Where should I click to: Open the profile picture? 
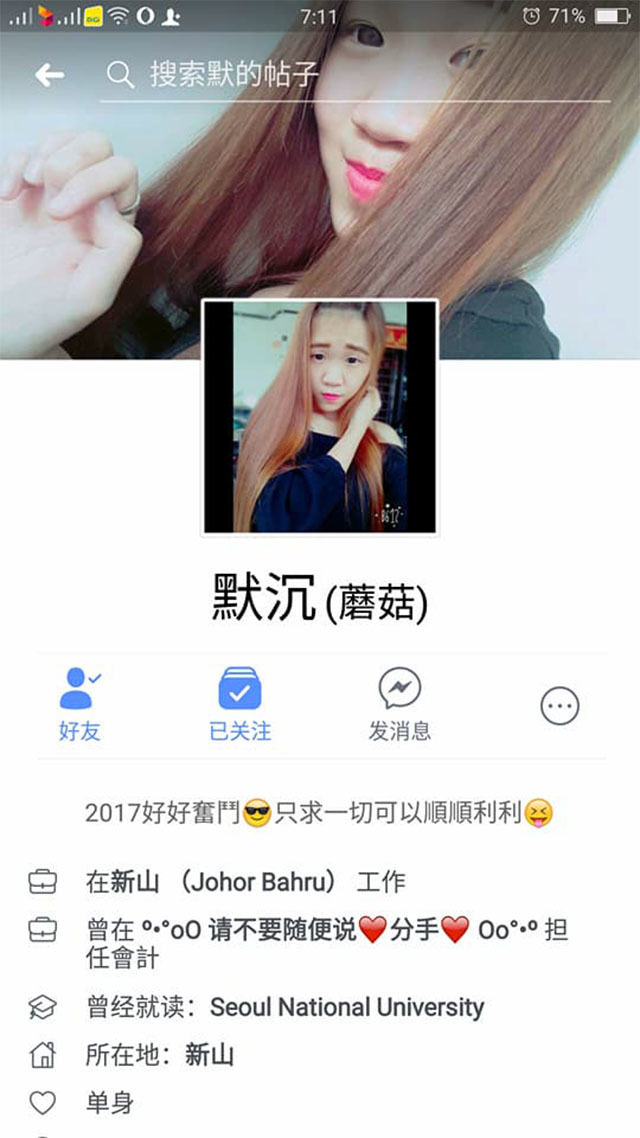[320, 418]
